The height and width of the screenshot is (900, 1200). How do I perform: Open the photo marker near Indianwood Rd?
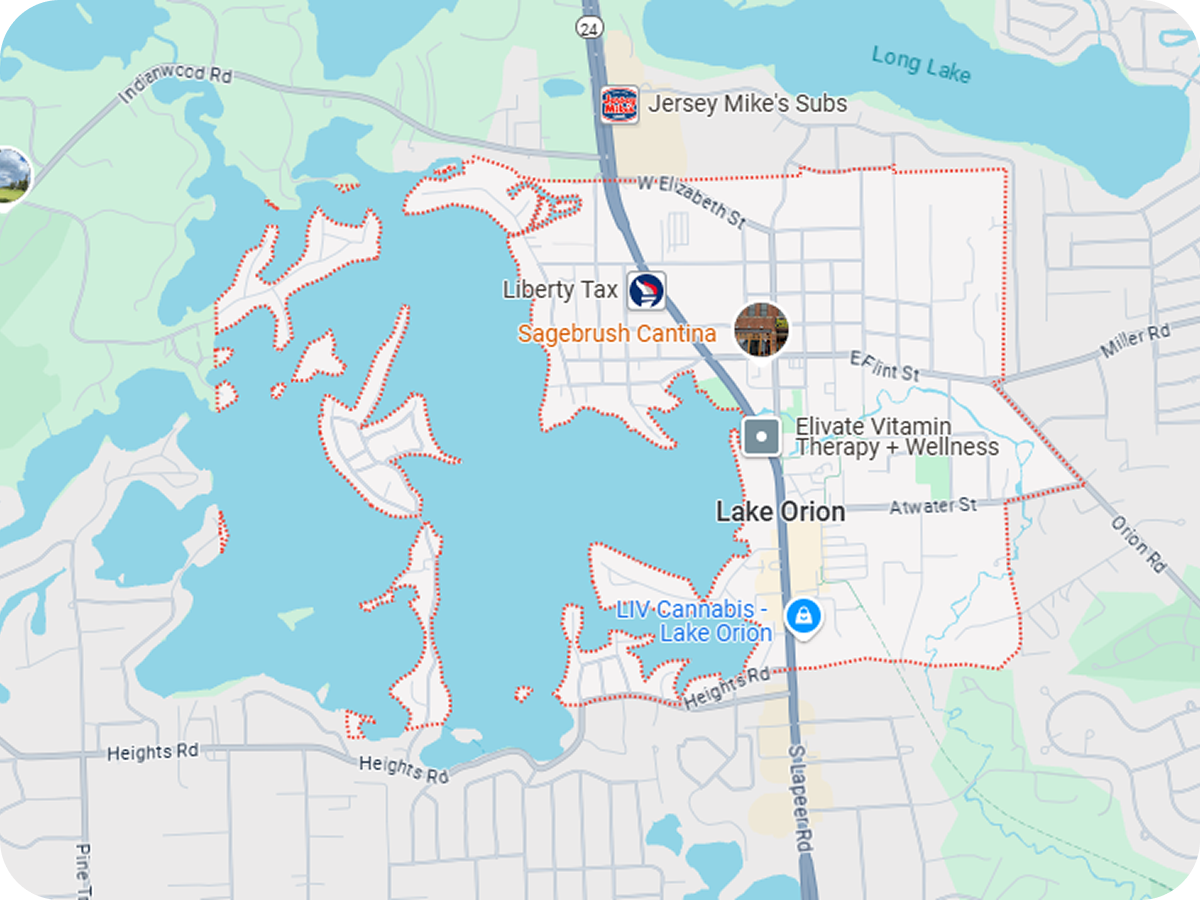[x=10, y=175]
